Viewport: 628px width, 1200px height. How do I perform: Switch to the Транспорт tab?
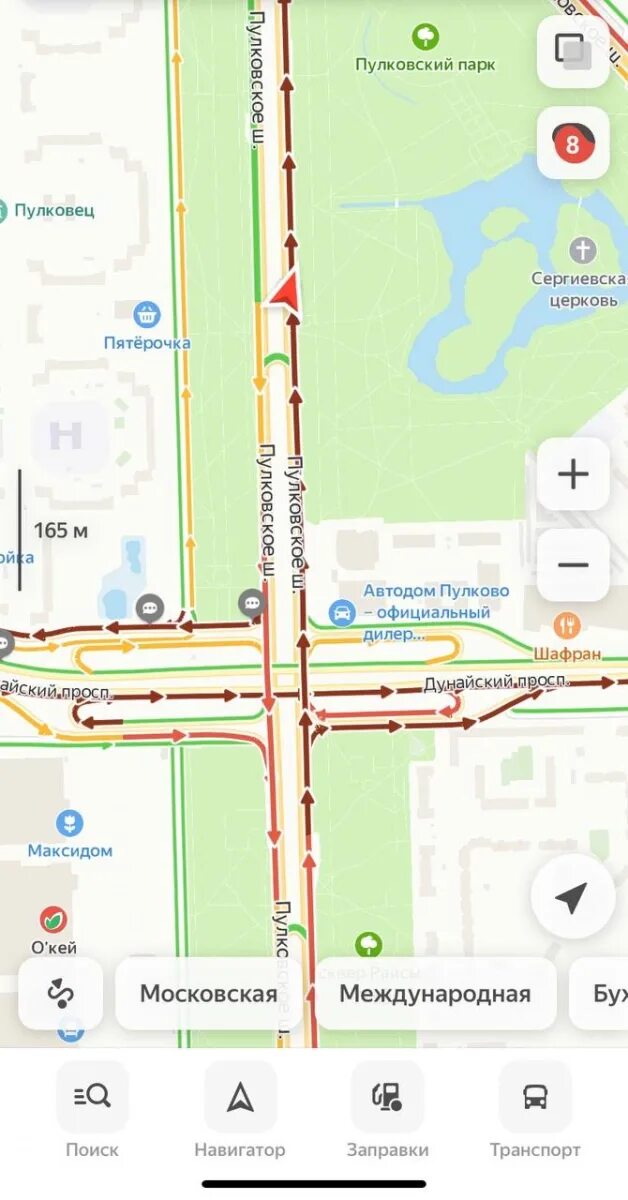[535, 1110]
